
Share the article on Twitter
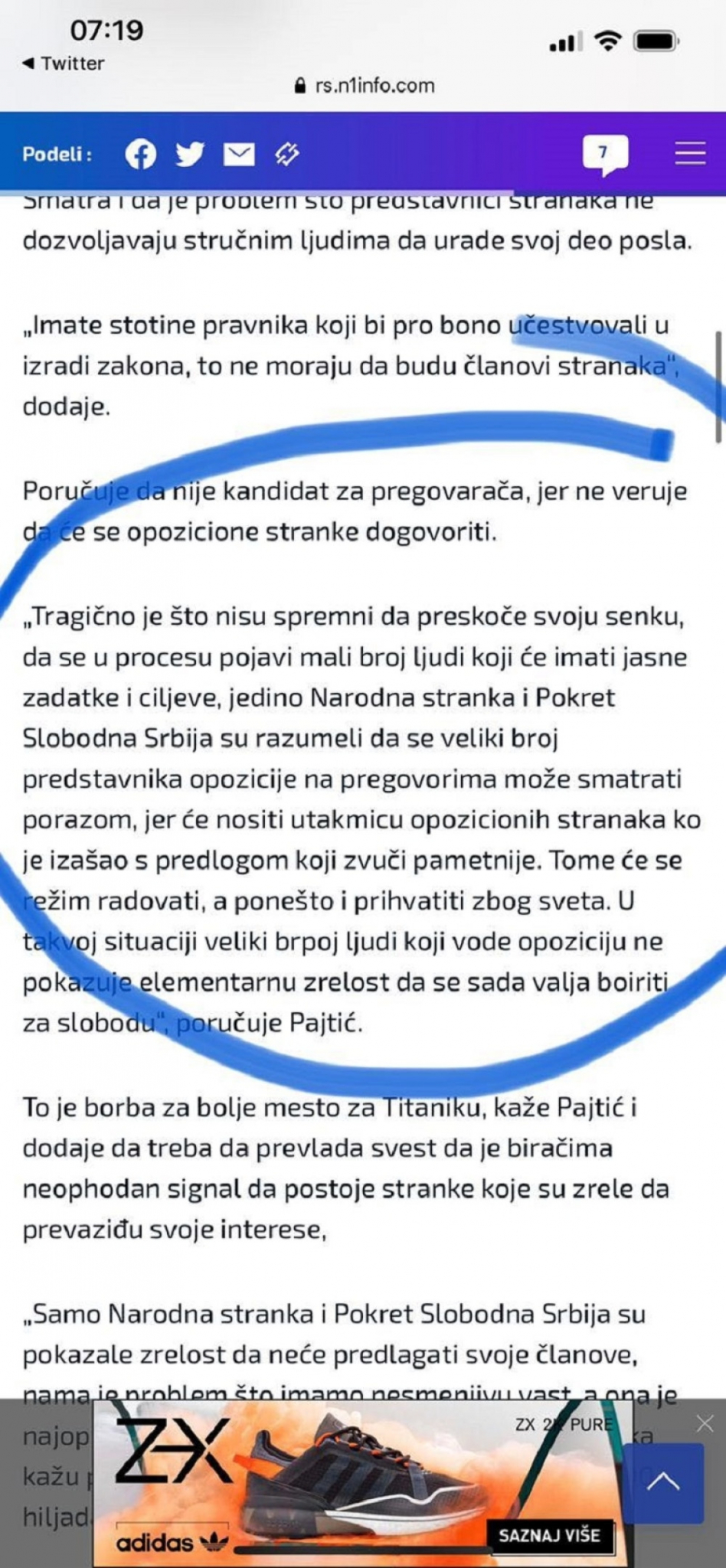click(x=191, y=155)
